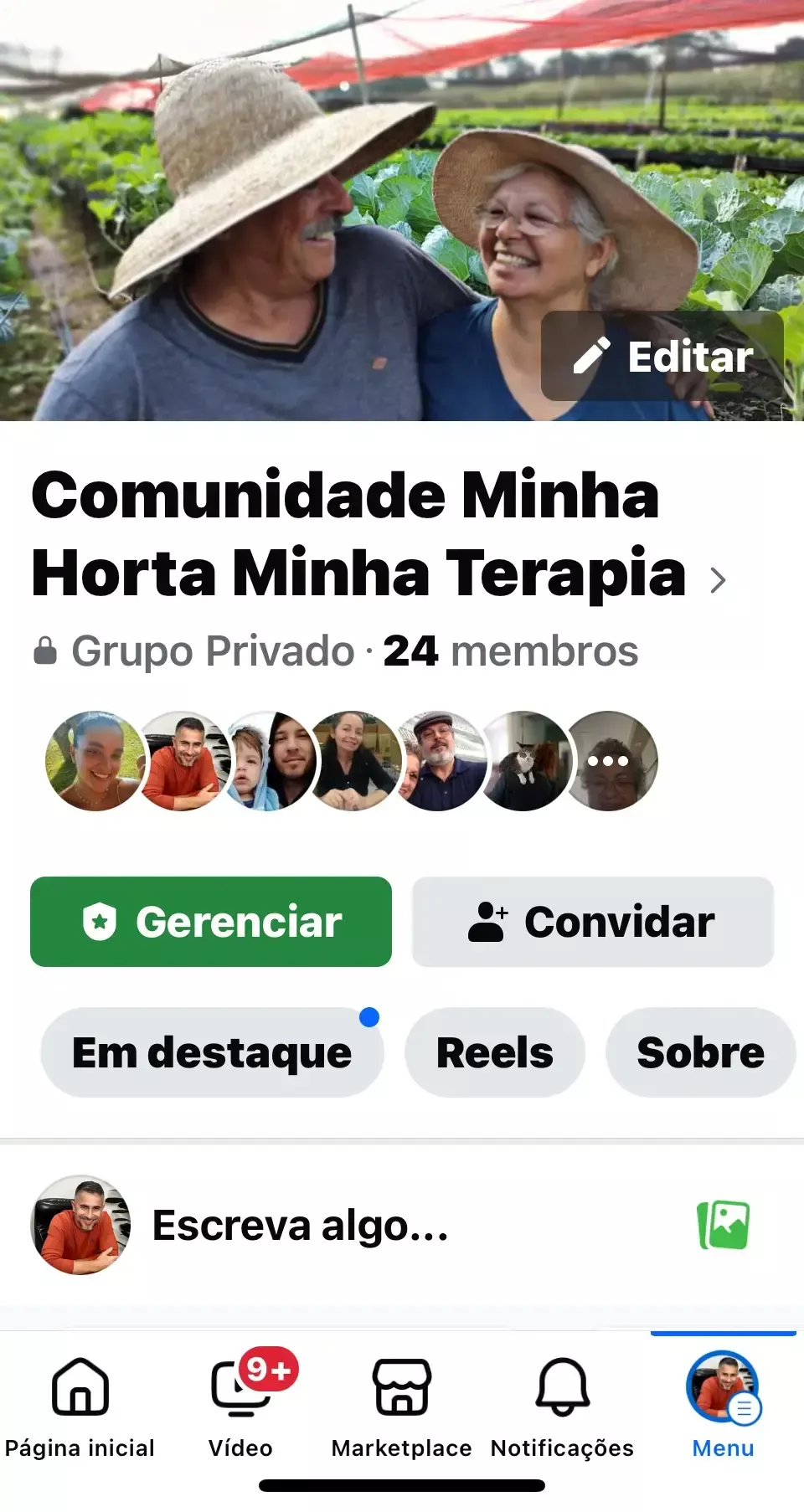Start a post in Escreva algo...
The height and width of the screenshot is (1512, 804).
tap(300, 1226)
